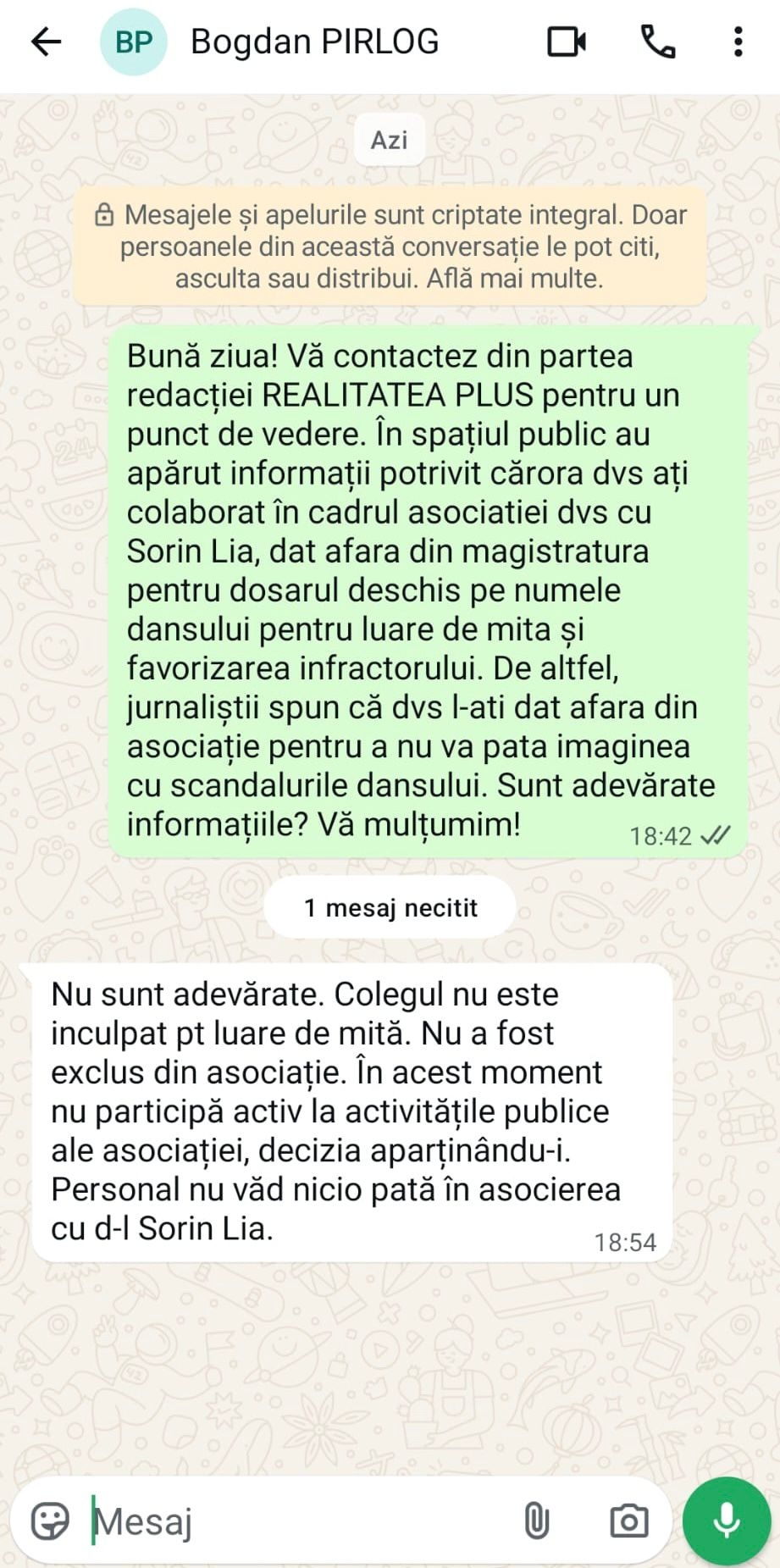Open the camera from the message bar
The image size is (780, 1568).
(x=628, y=1521)
